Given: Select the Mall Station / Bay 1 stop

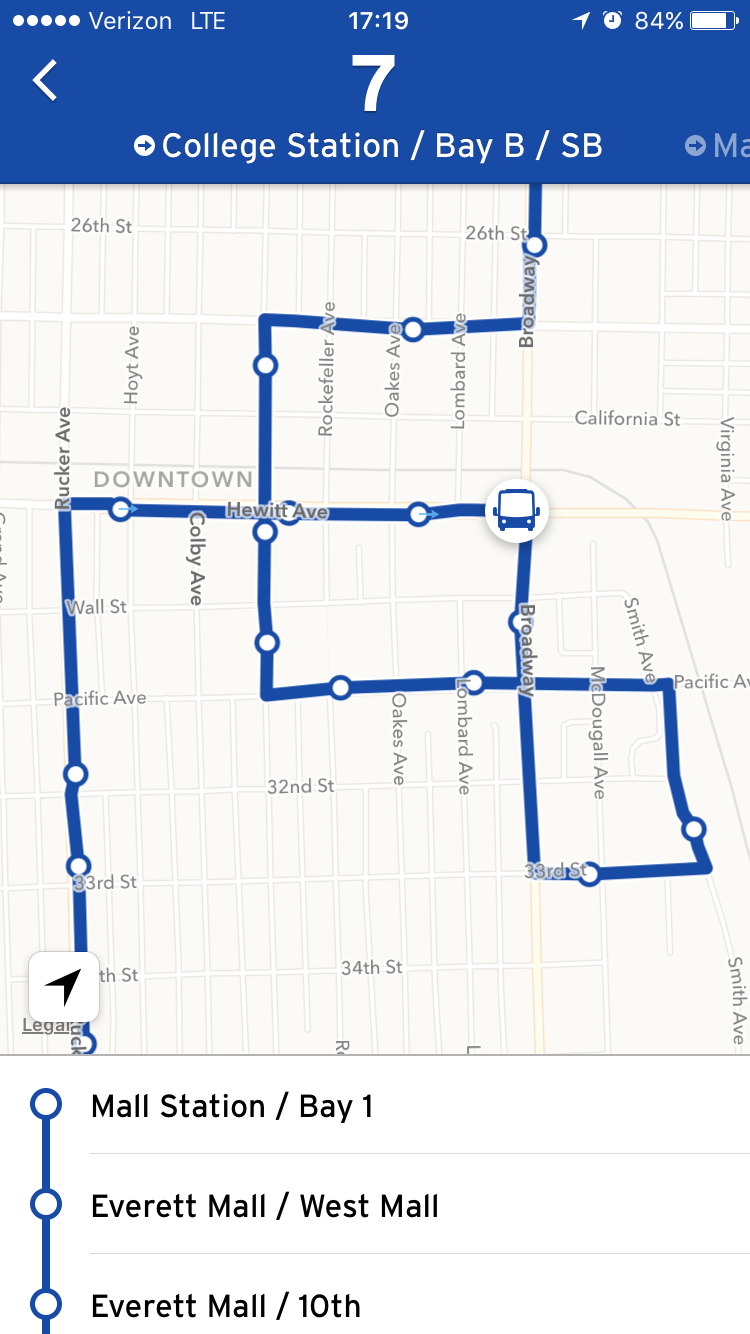Looking at the screenshot, I should [232, 1106].
